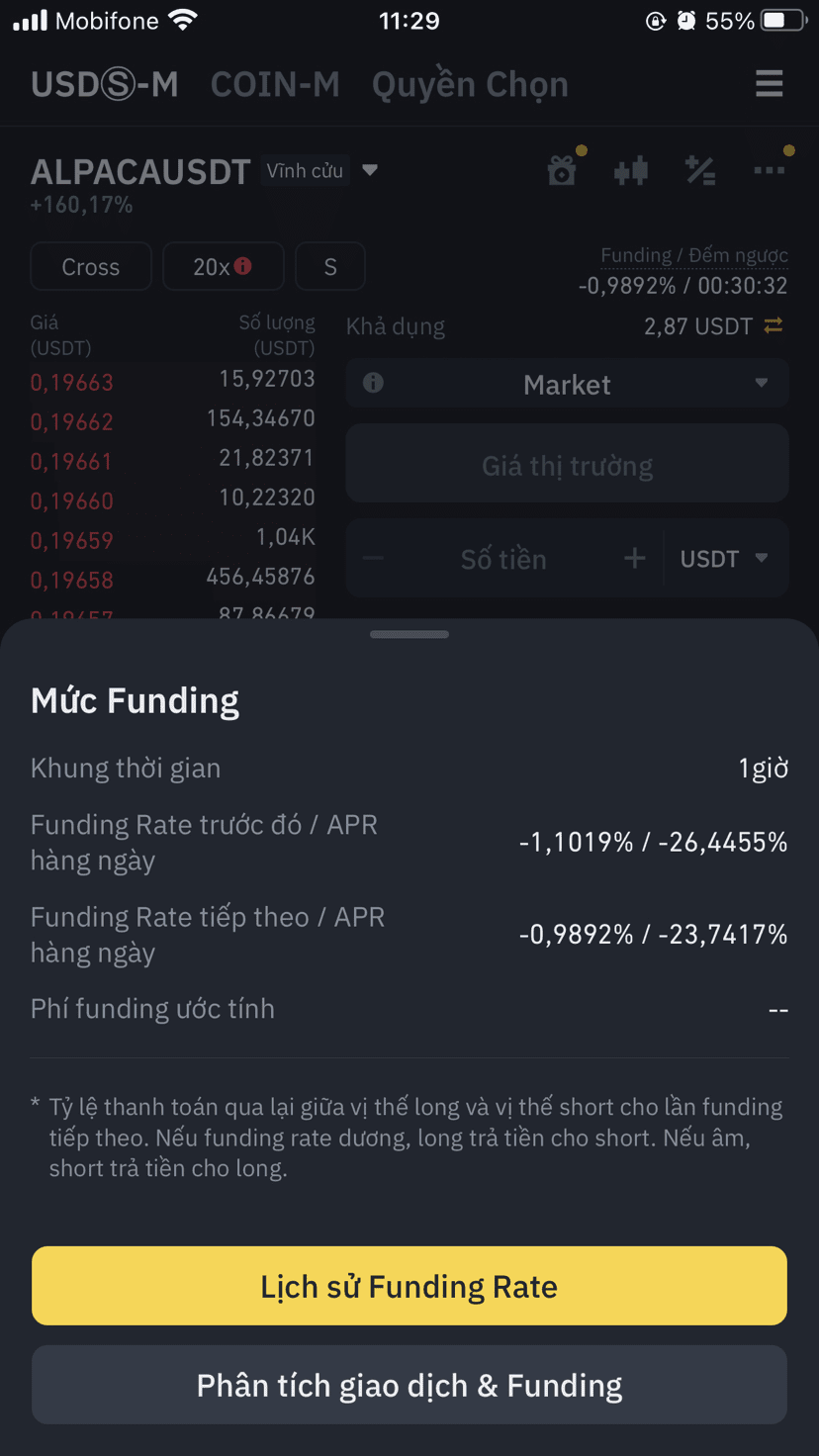The height and width of the screenshot is (1456, 819).
Task: Adjust the 20x leverage
Action: (223, 267)
